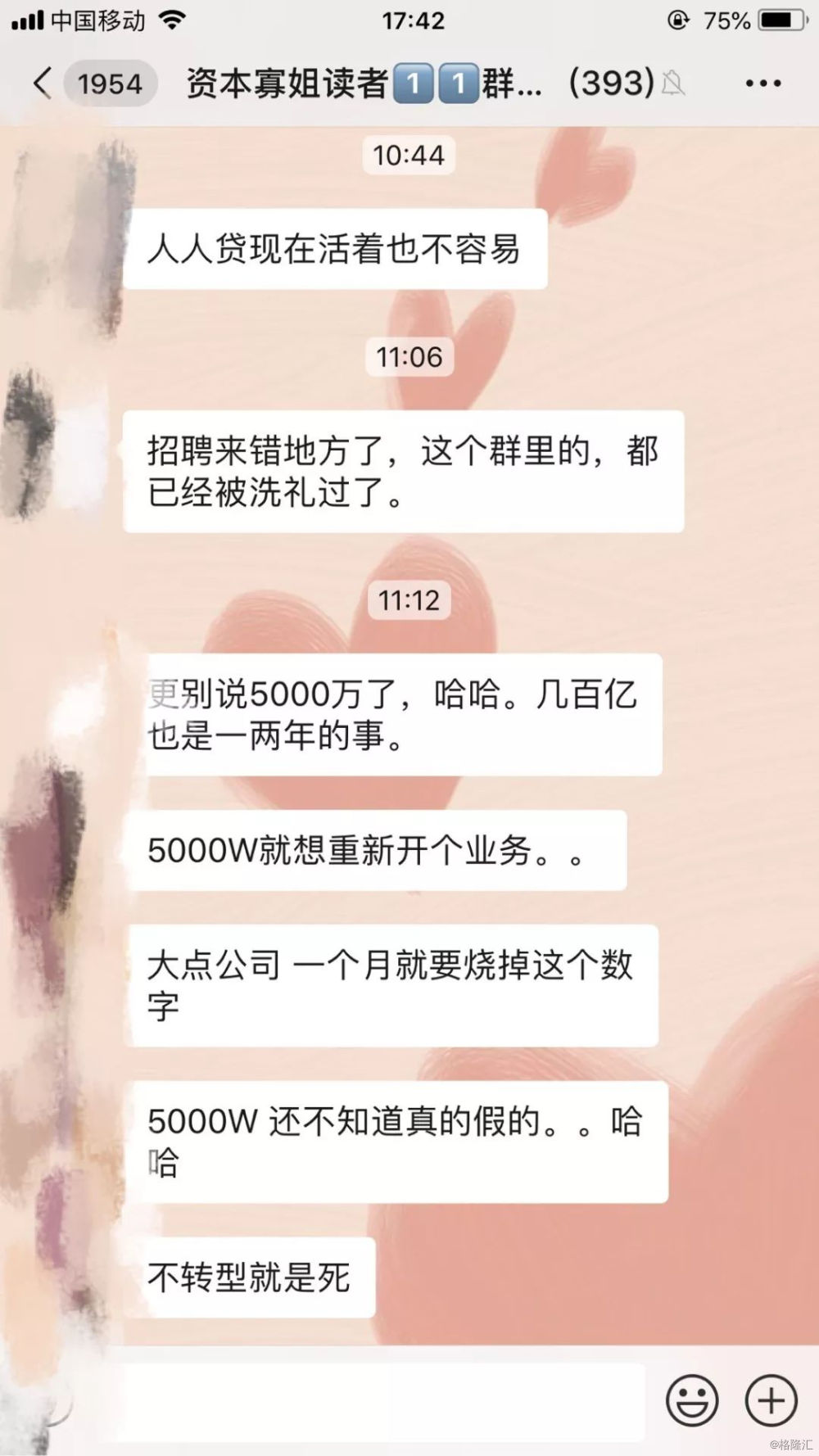Open the emoji sticker panel
This screenshot has width=819, height=1456.
[692, 1401]
